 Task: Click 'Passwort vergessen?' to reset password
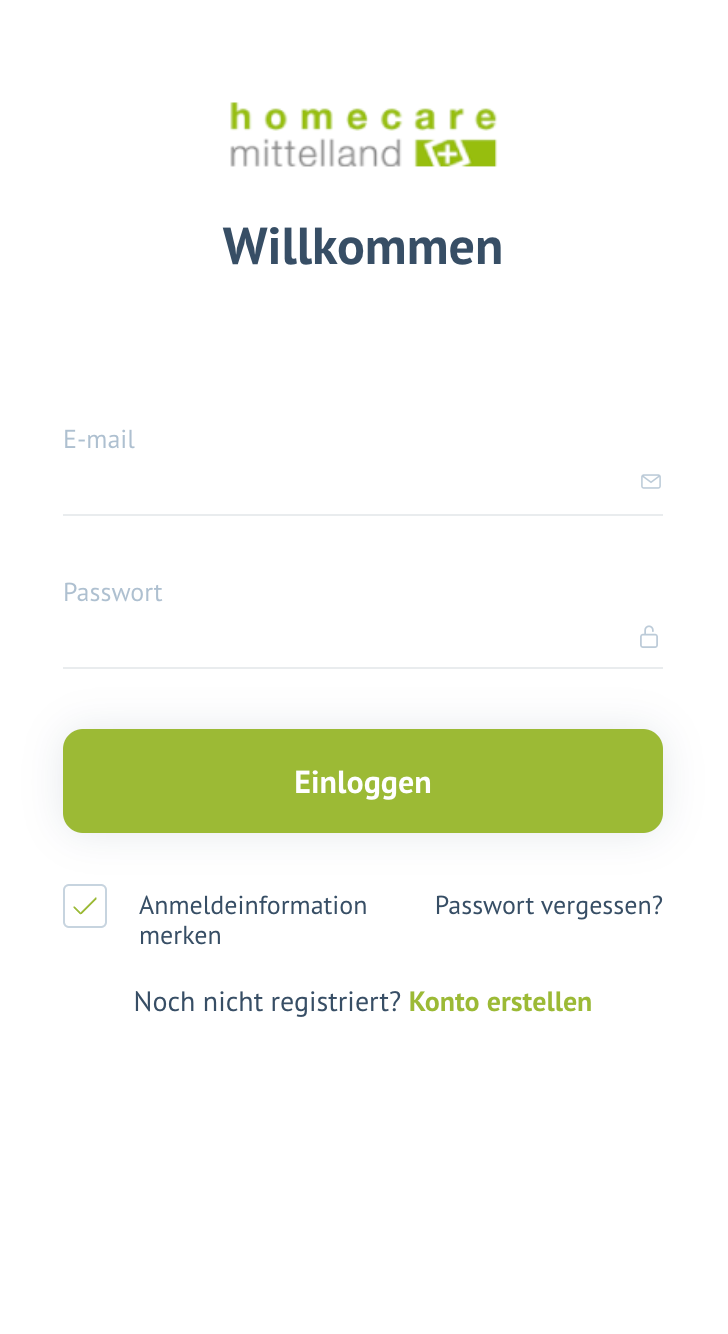point(548,905)
